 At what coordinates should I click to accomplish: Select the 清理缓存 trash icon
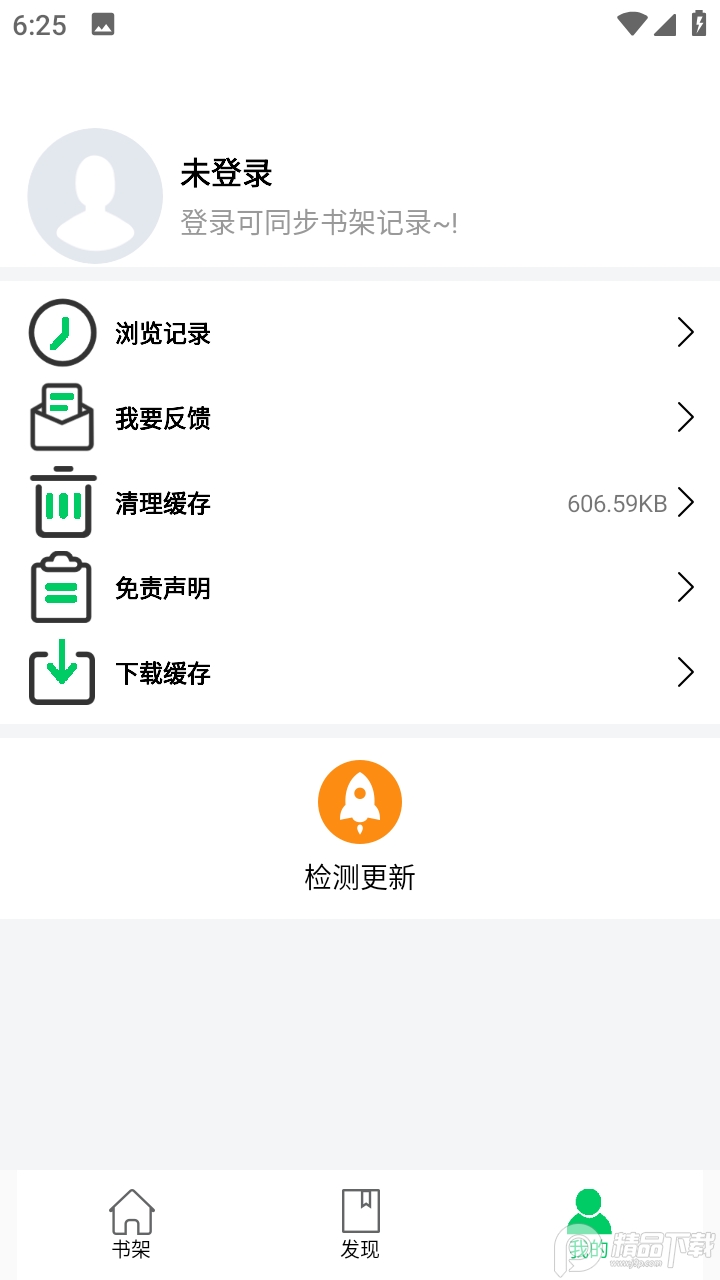click(62, 503)
